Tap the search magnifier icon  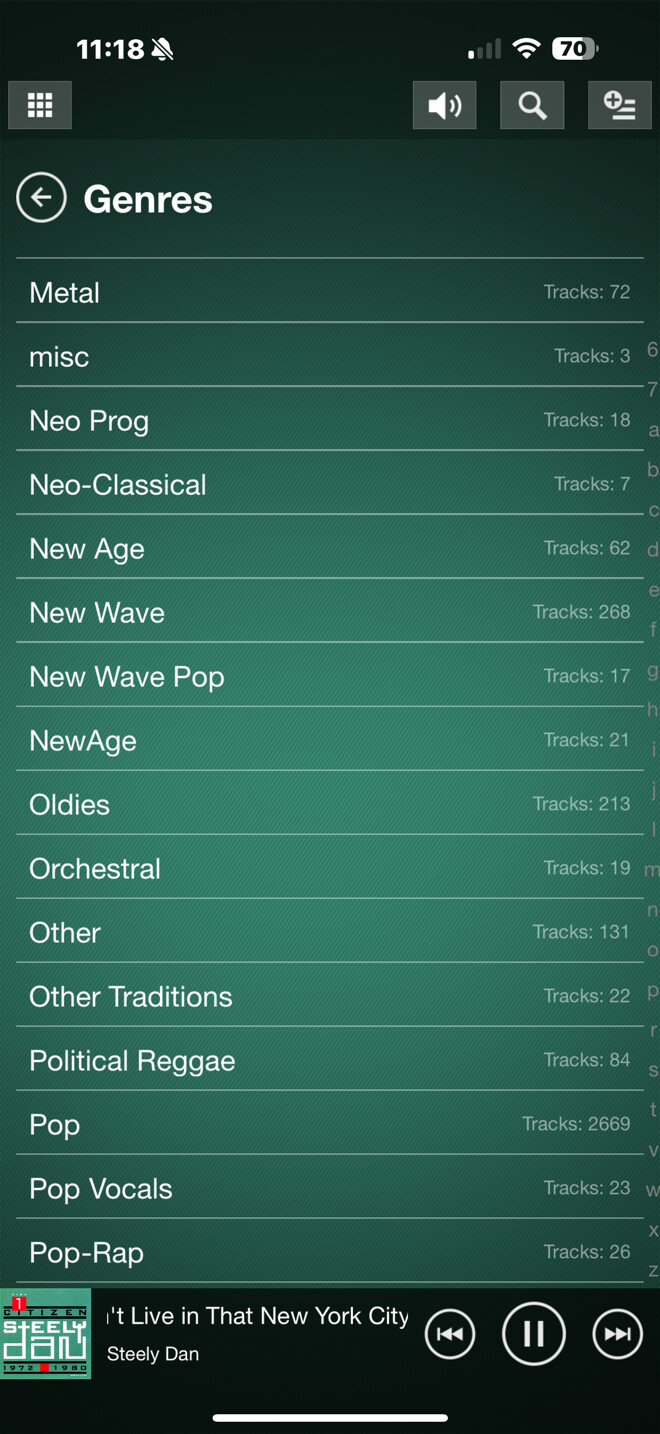[532, 105]
